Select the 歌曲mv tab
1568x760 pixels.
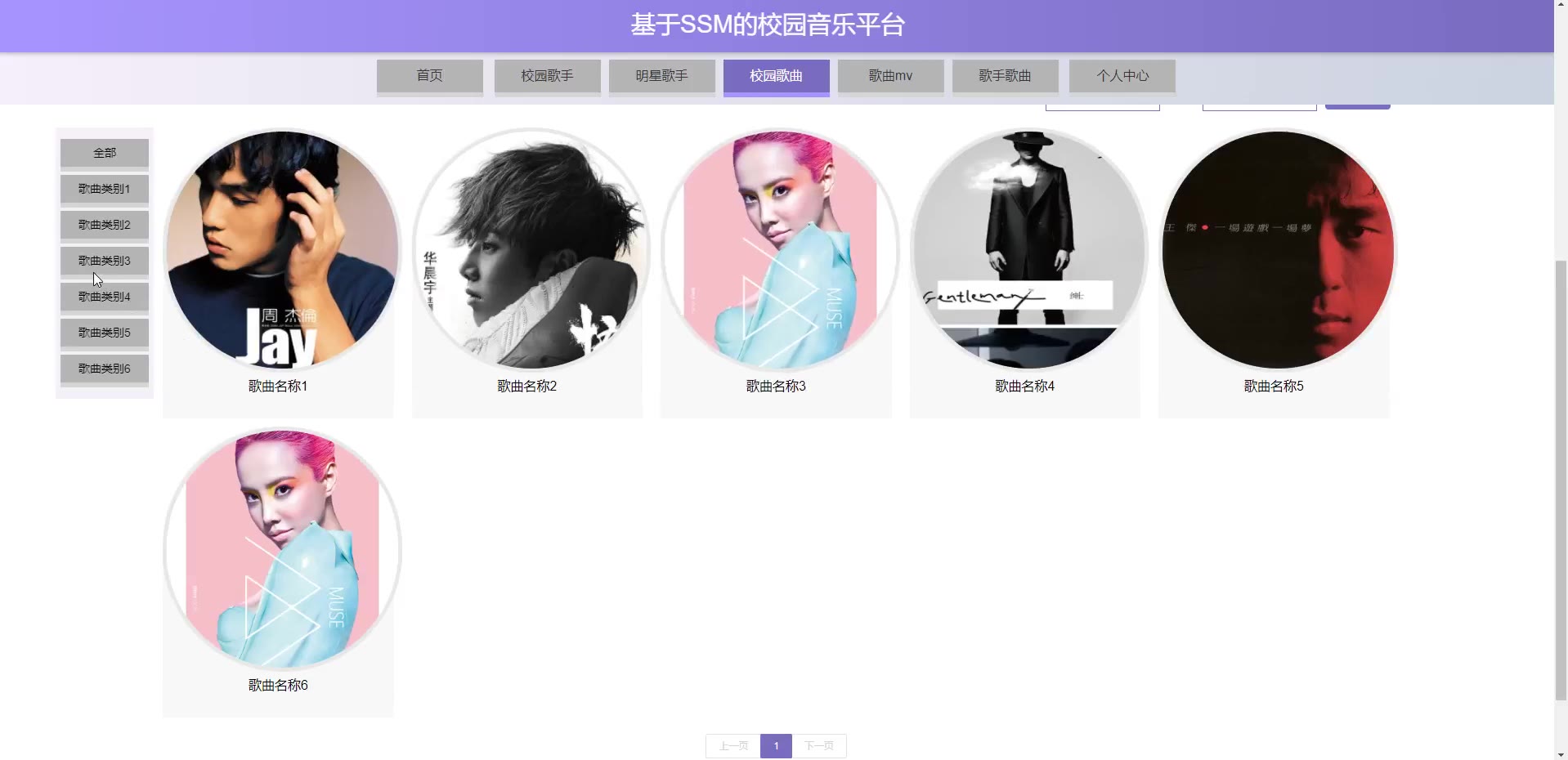(x=890, y=76)
